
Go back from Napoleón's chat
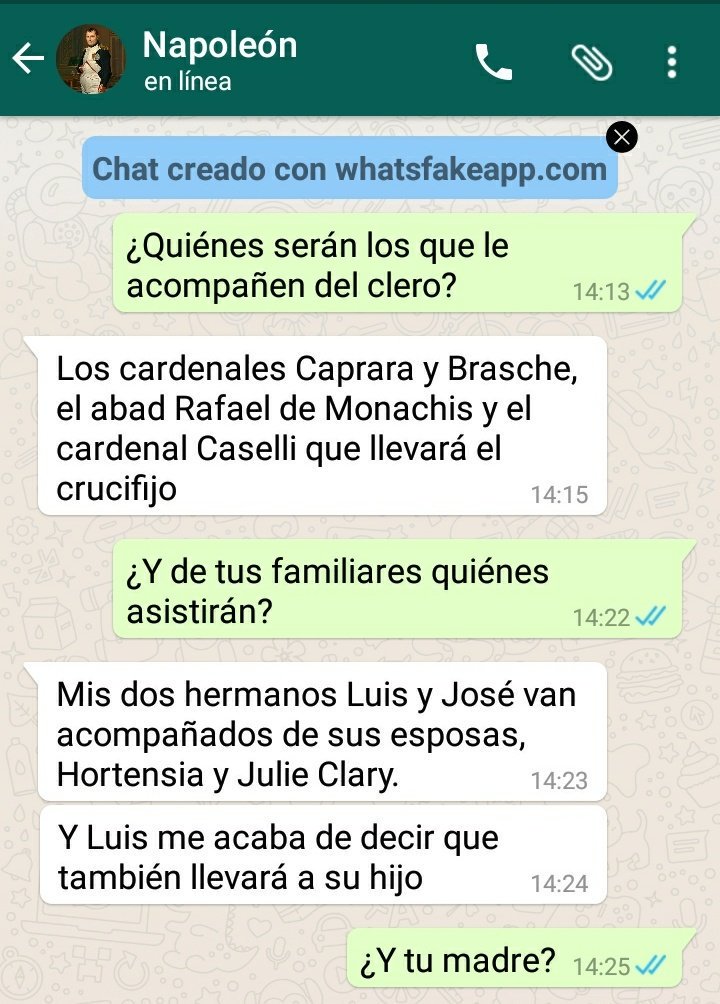click(x=27, y=60)
